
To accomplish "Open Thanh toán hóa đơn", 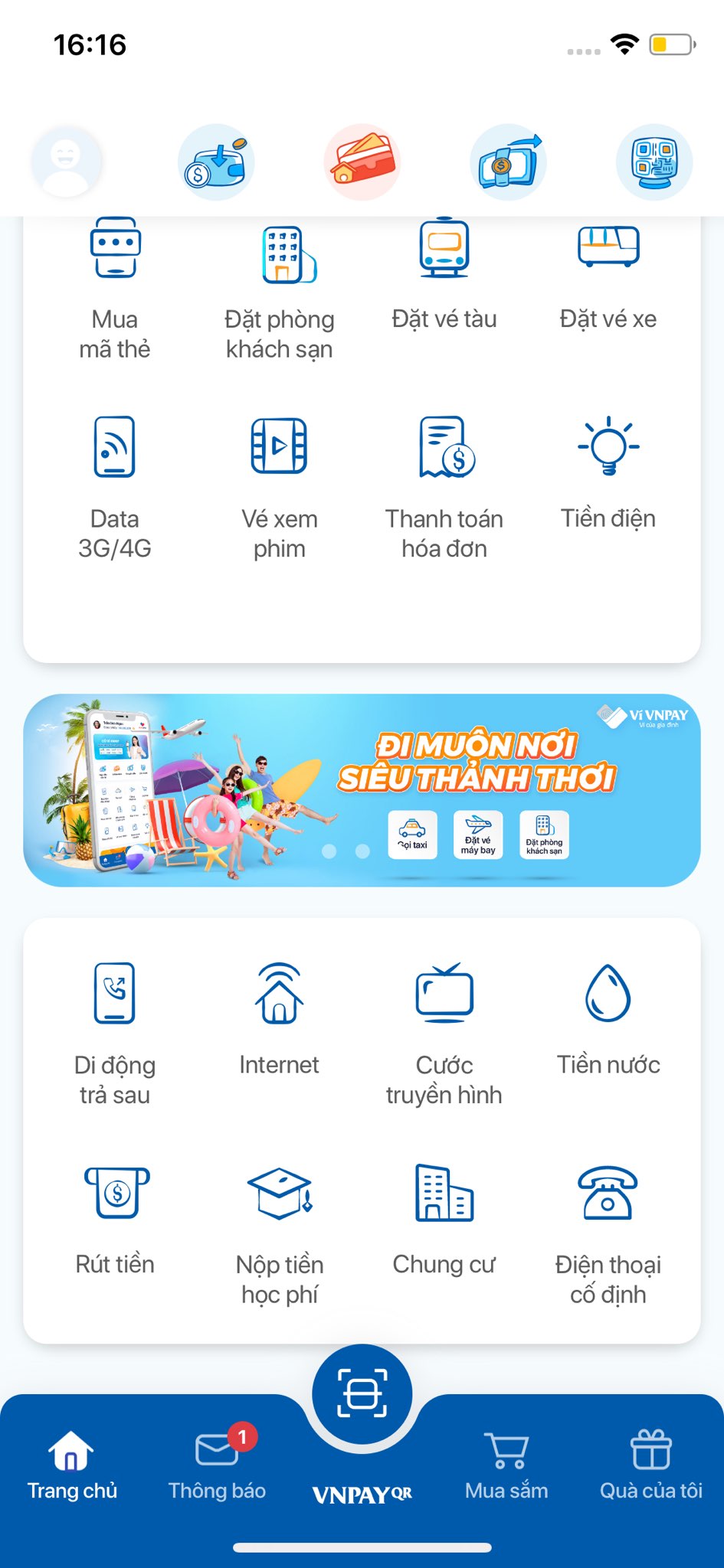I will [444, 486].
